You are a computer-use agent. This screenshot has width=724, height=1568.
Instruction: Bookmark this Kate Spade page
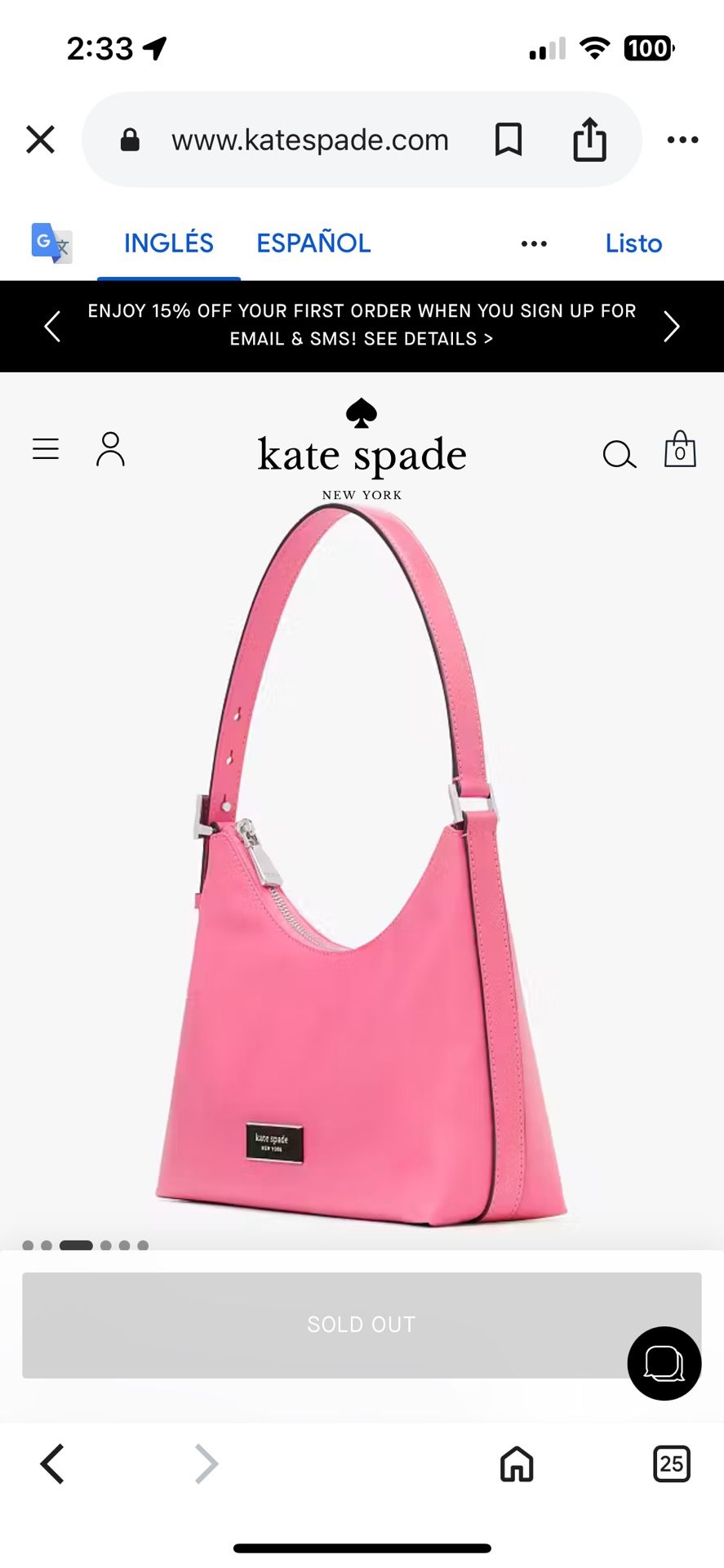508,140
